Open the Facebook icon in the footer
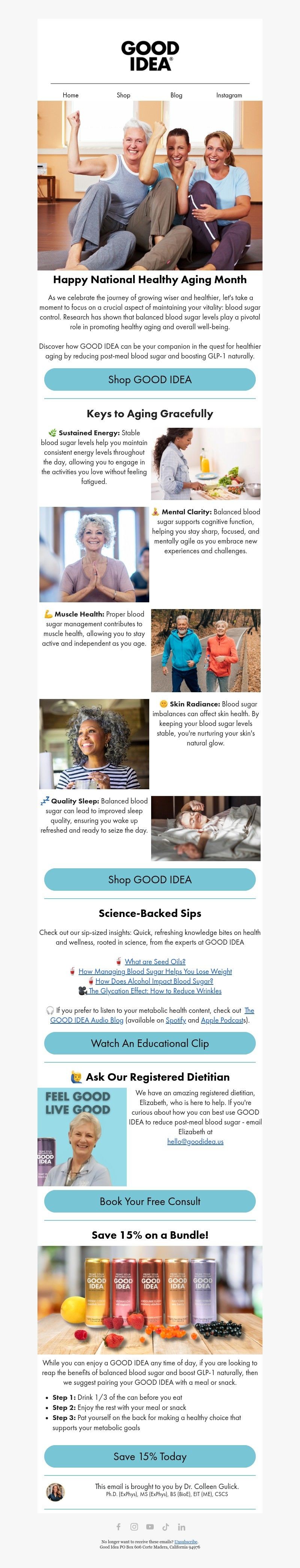The image size is (300, 1568). tap(118, 1527)
